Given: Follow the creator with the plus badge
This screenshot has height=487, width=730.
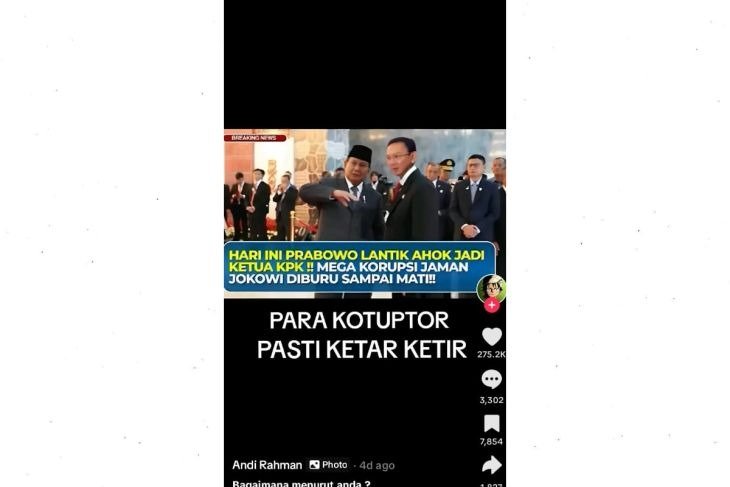Looking at the screenshot, I should 491,306.
